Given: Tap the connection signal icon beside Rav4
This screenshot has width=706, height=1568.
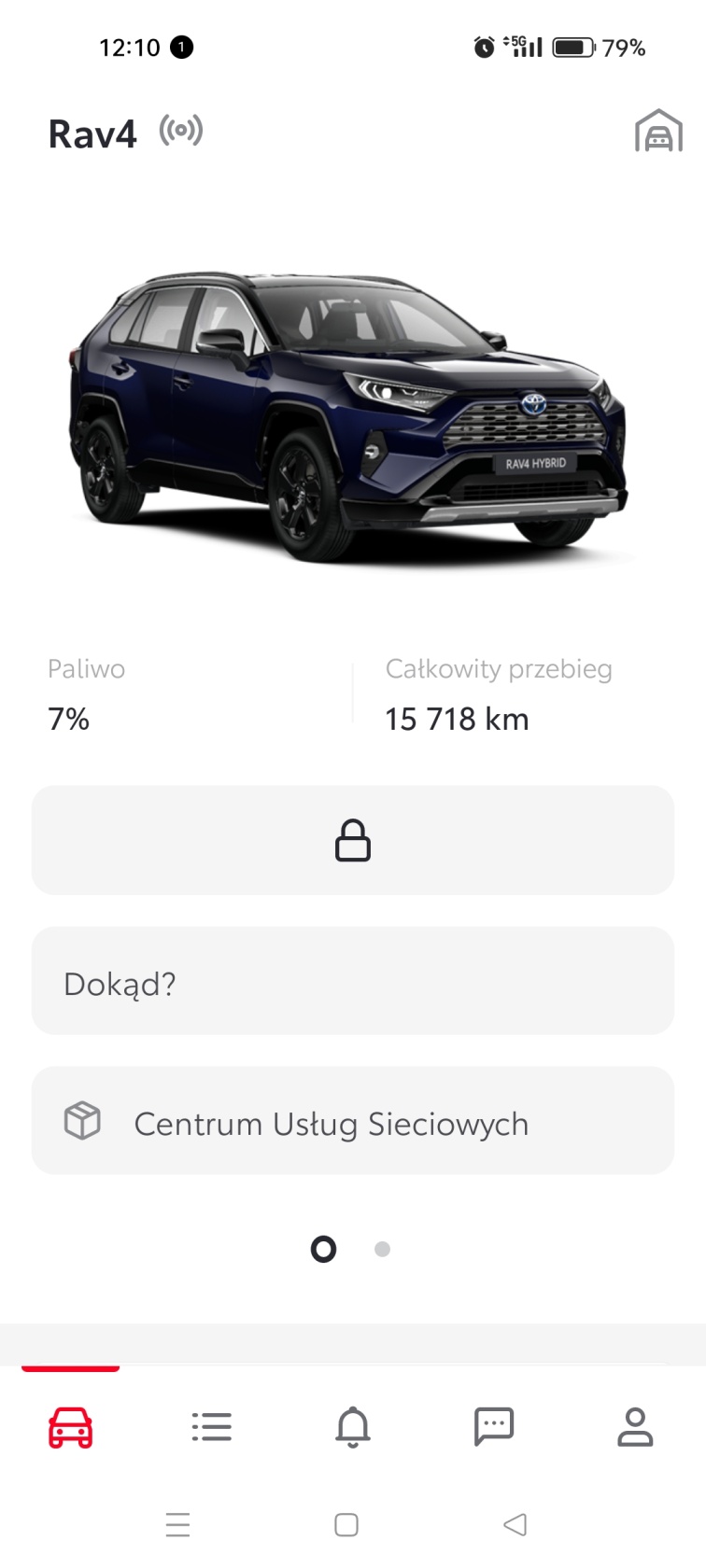Looking at the screenshot, I should coord(180,131).
